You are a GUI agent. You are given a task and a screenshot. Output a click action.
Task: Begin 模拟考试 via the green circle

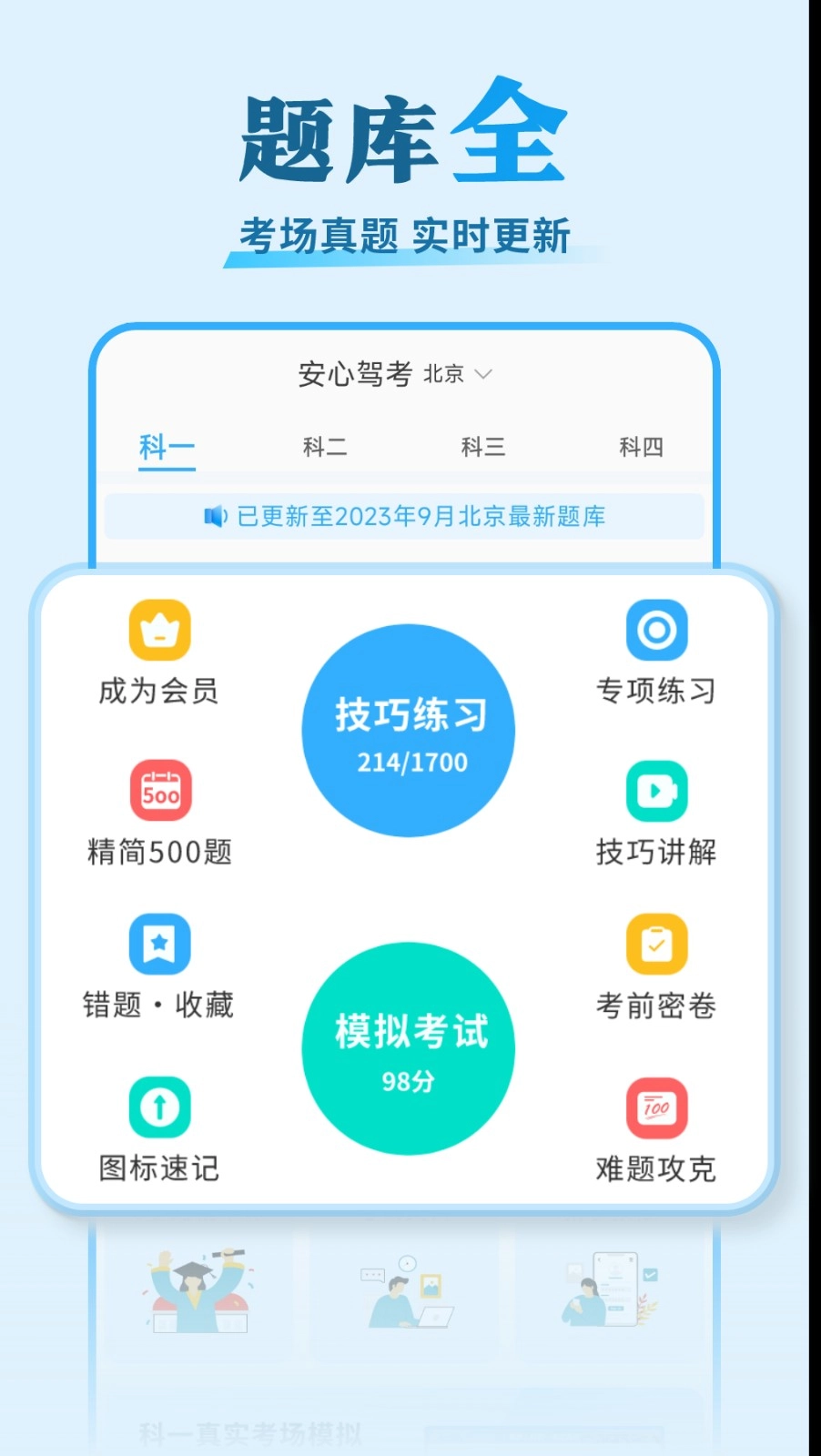pos(408,1046)
